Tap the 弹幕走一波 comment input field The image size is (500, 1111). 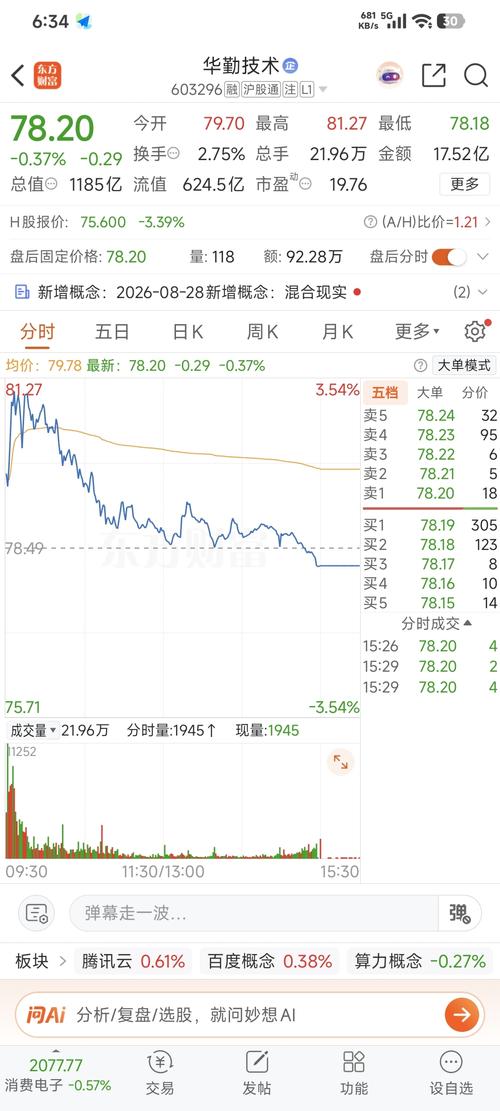click(x=254, y=913)
